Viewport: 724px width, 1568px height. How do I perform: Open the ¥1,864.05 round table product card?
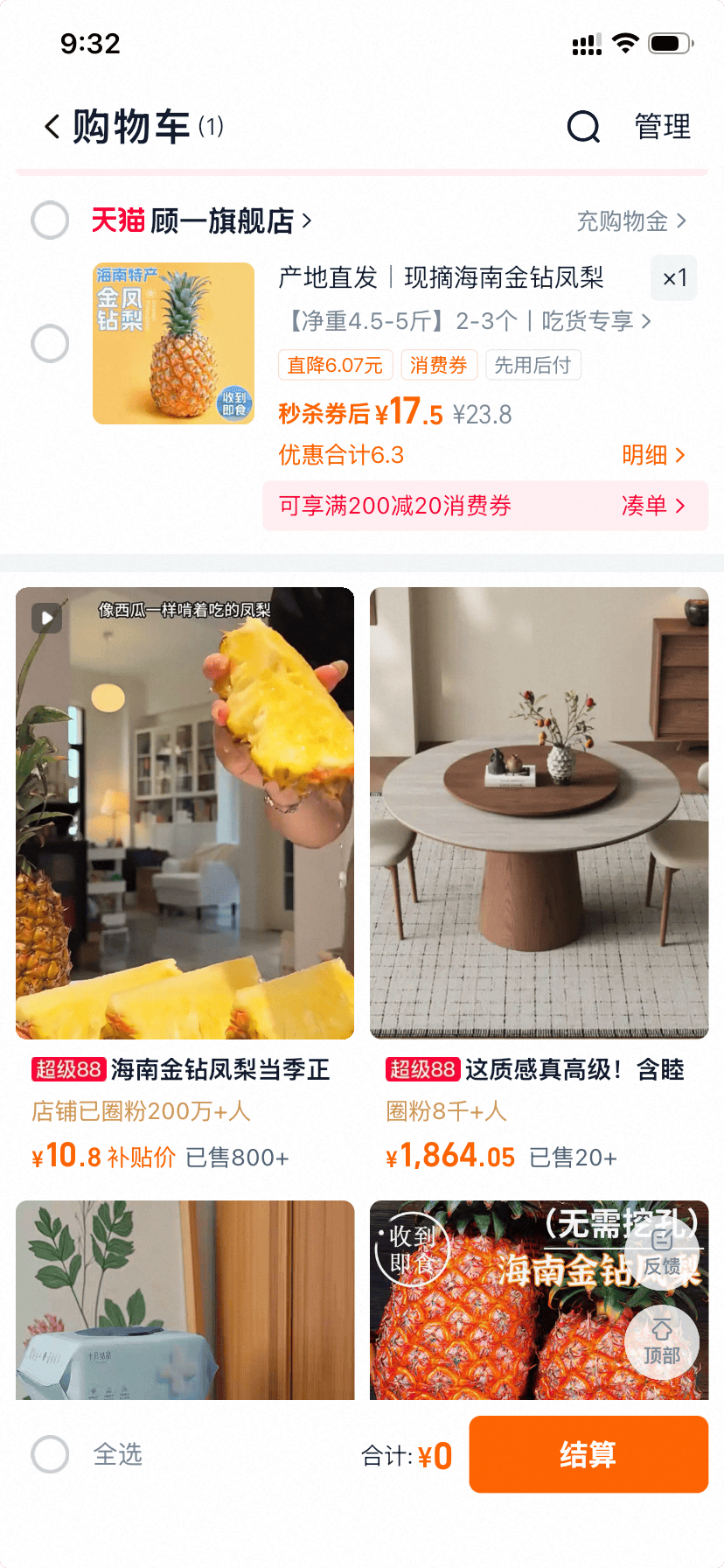tap(539, 814)
